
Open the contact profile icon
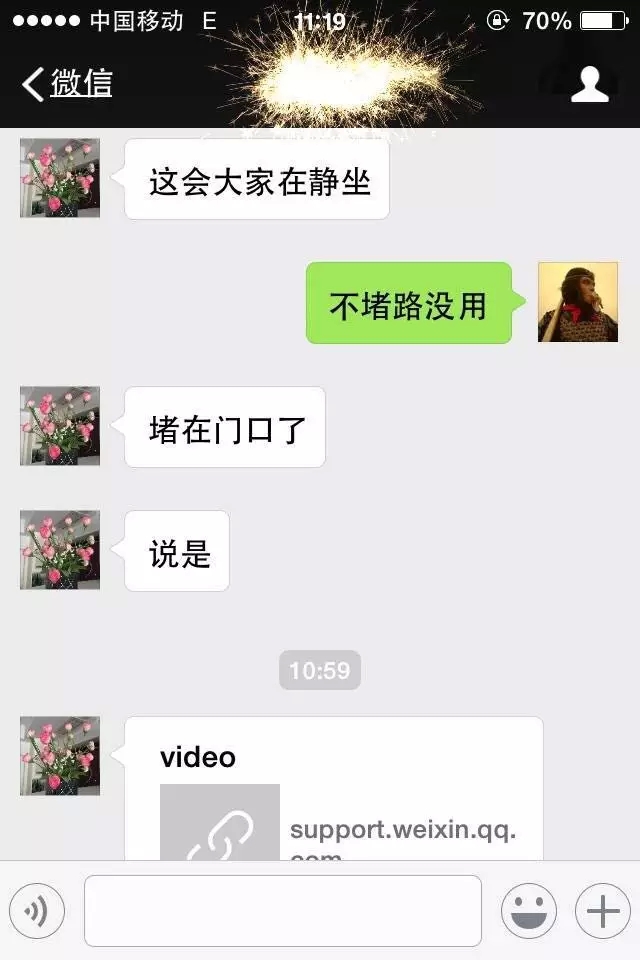589,84
